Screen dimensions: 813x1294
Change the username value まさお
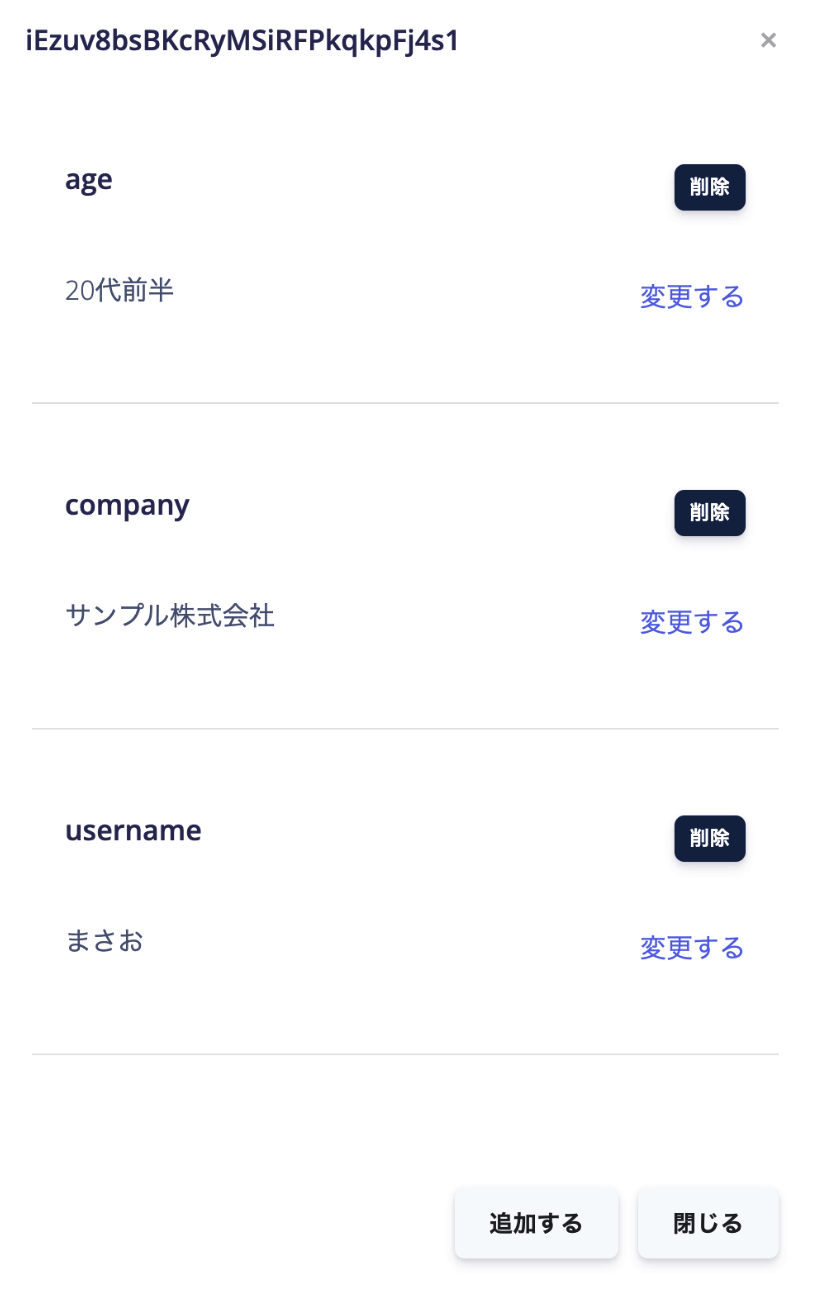point(692,948)
